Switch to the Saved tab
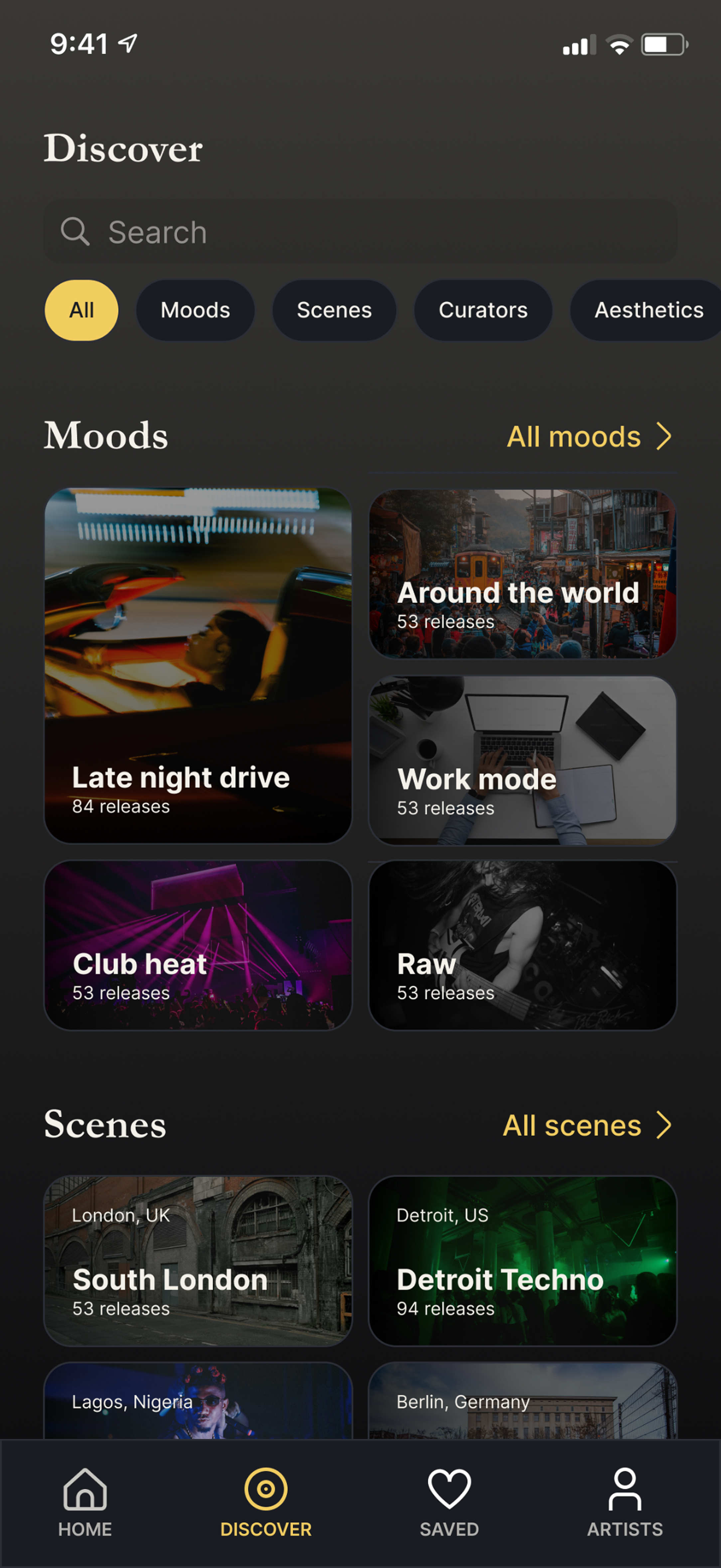 point(449,1502)
